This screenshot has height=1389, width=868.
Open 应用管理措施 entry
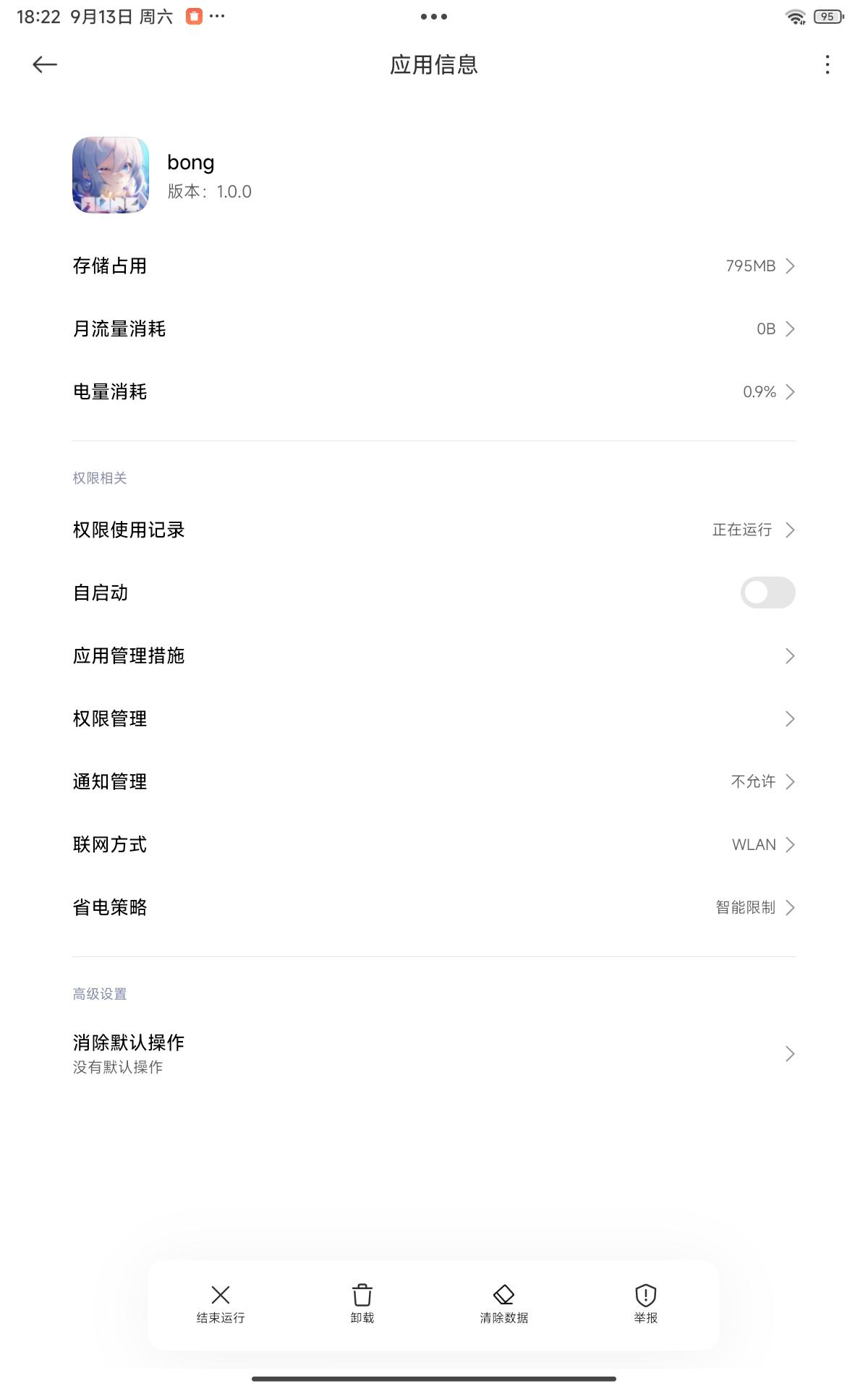coord(434,655)
